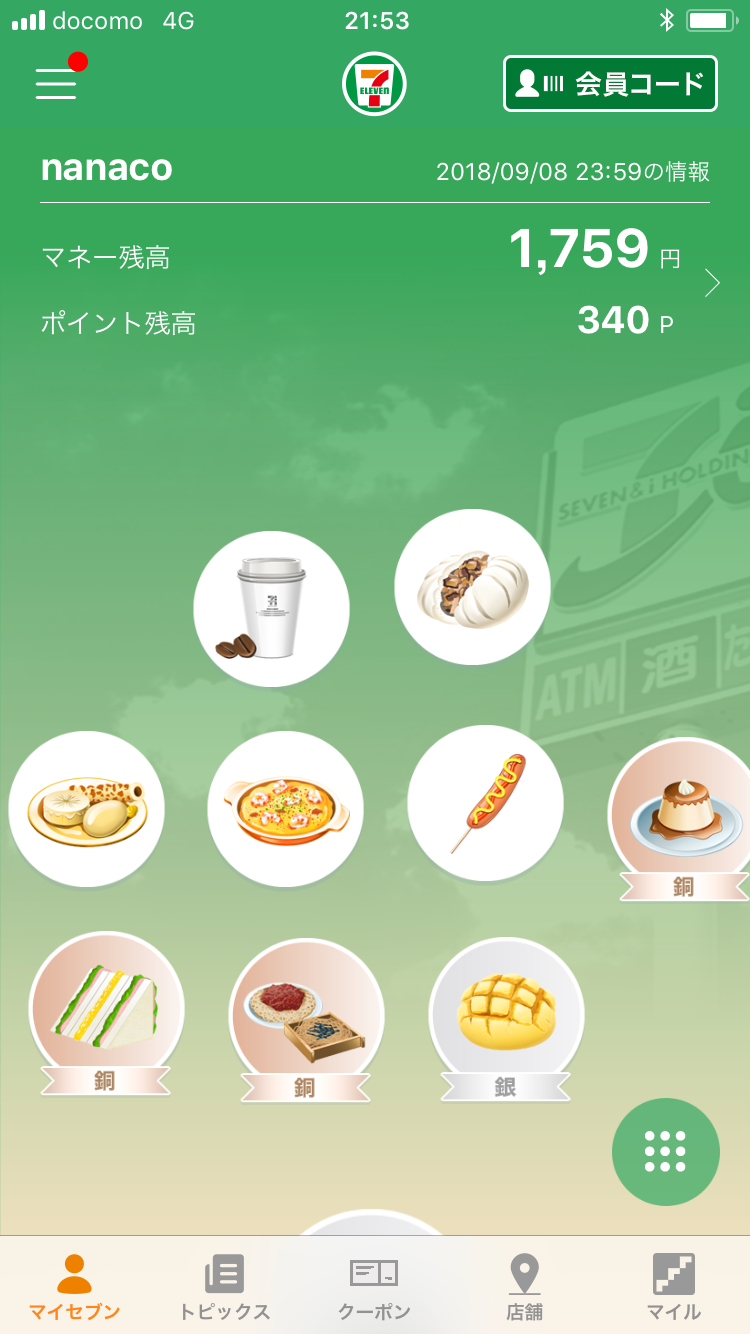
Task: Tap the green grid floating button
Action: point(666,1152)
